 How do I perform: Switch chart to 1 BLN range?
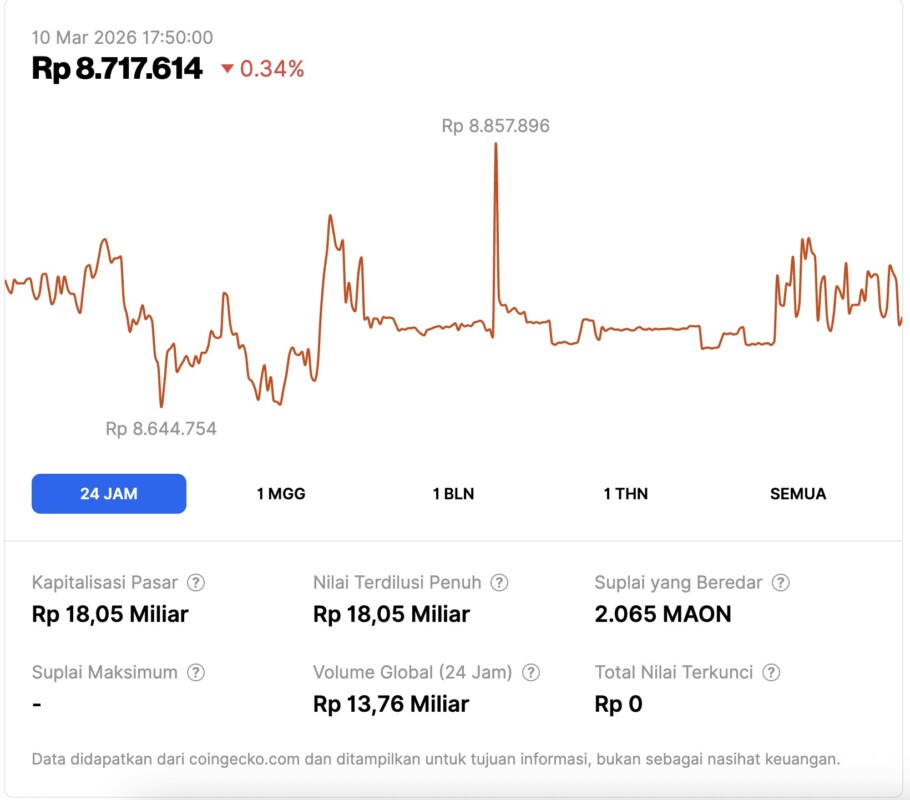(453, 494)
